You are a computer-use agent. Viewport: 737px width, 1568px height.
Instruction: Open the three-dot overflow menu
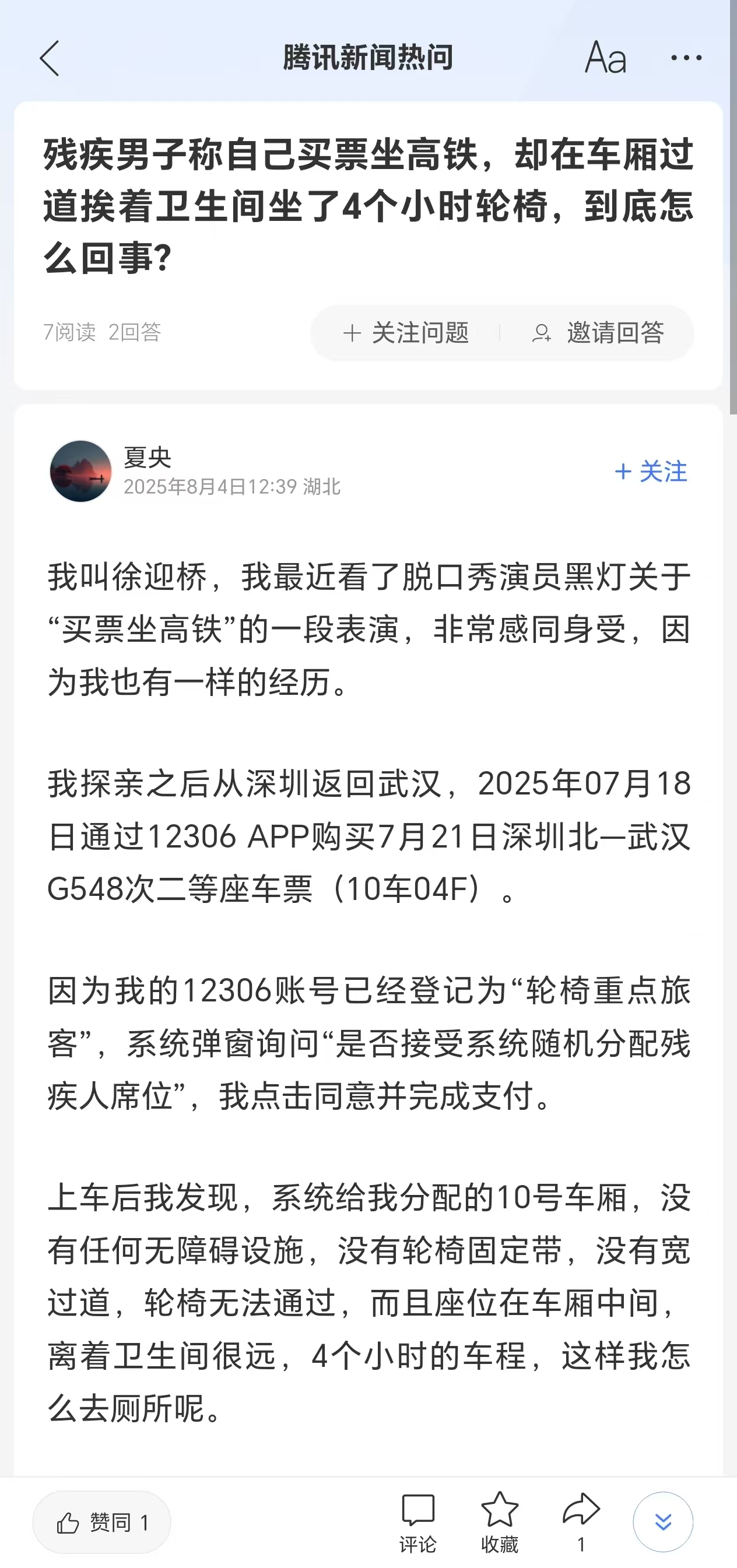686,58
